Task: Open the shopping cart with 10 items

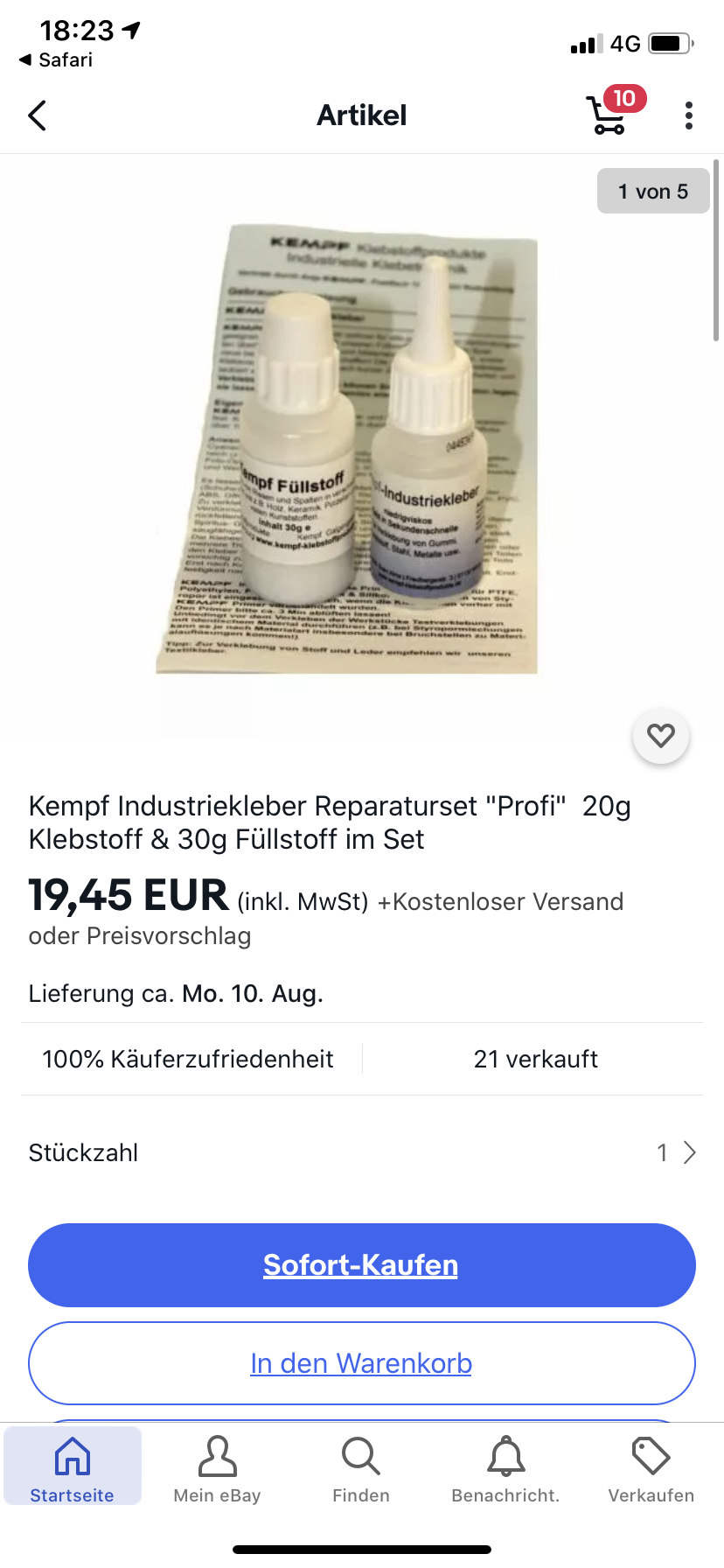Action: [x=609, y=115]
